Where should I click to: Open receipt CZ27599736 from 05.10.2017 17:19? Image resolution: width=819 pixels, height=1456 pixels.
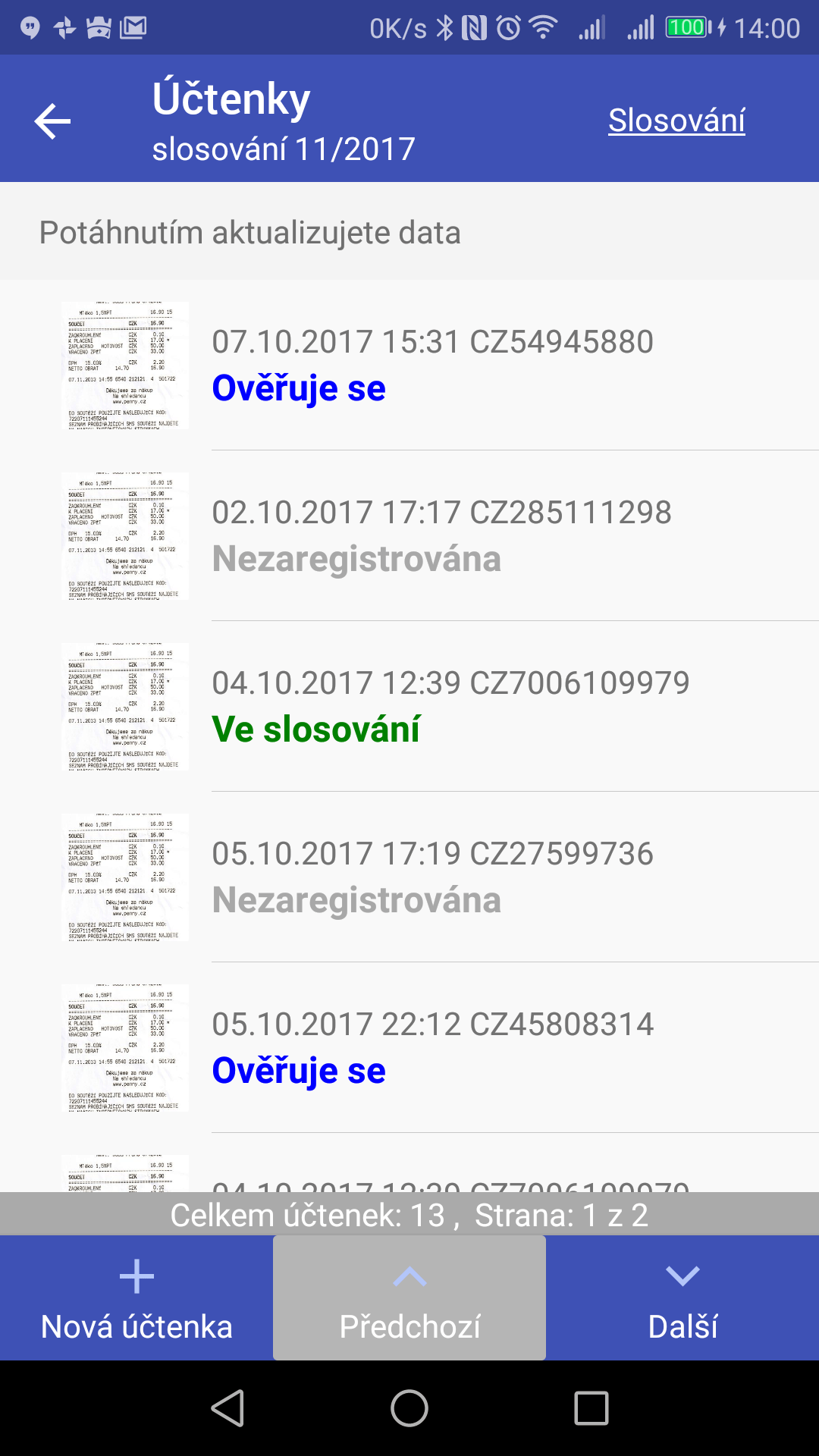(x=409, y=877)
